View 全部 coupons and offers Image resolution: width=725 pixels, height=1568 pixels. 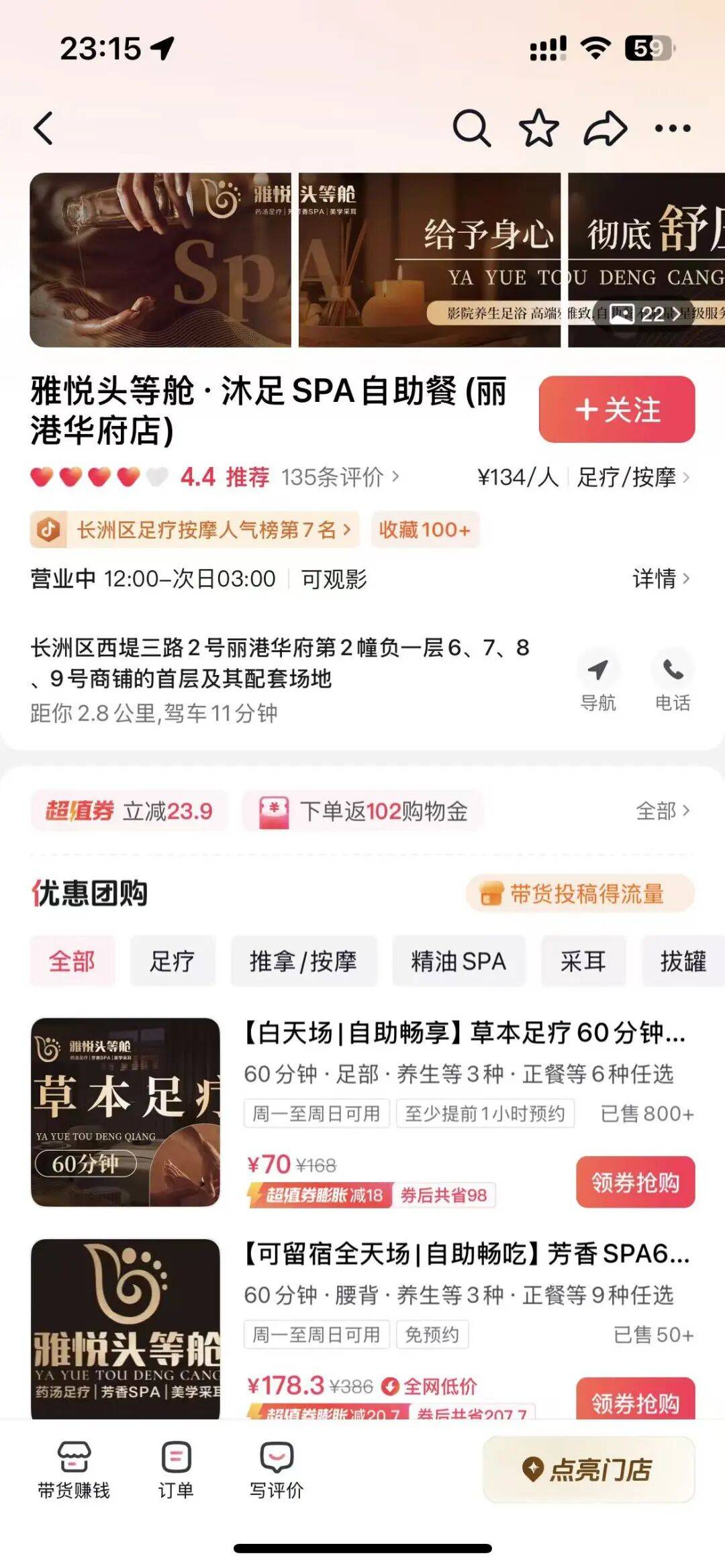662,811
